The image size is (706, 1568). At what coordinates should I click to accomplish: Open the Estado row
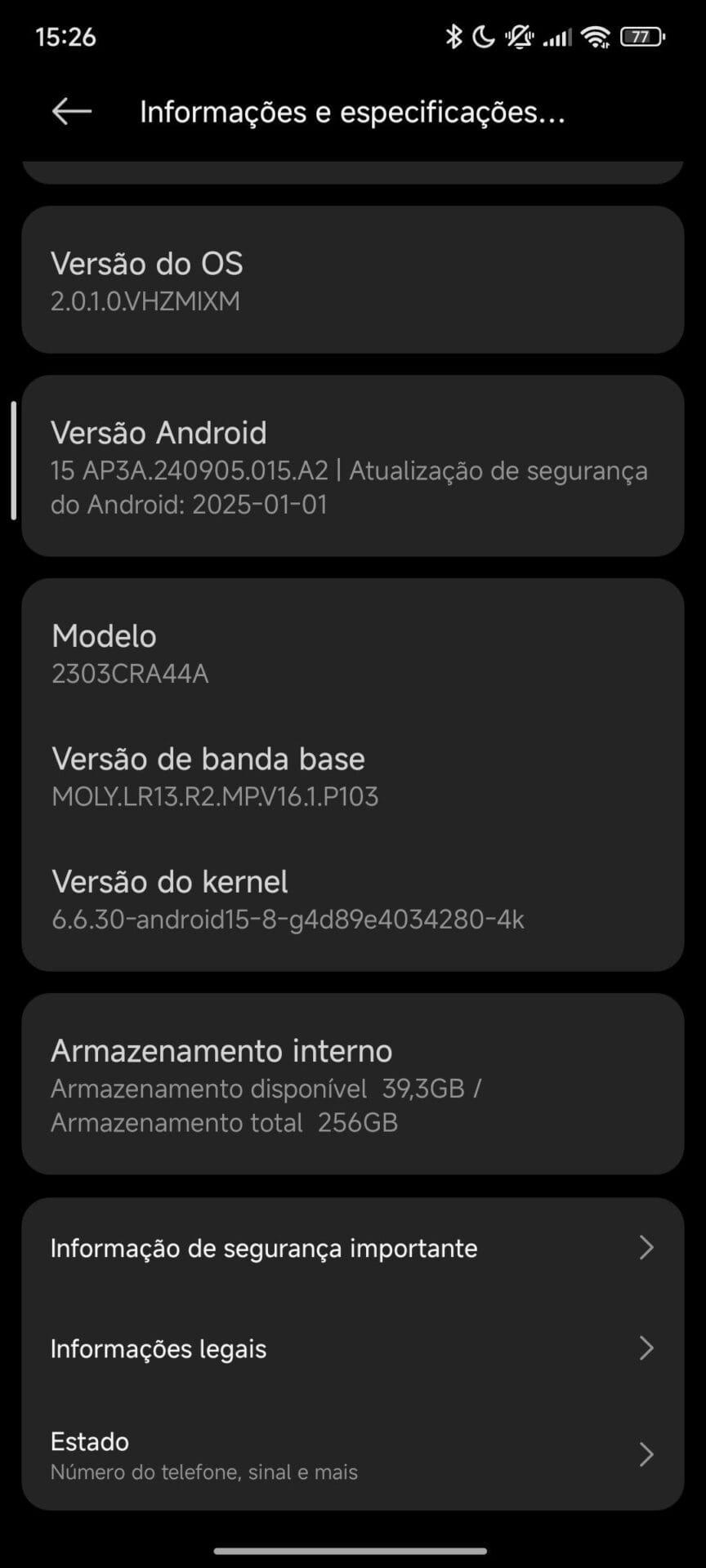(x=352, y=1455)
